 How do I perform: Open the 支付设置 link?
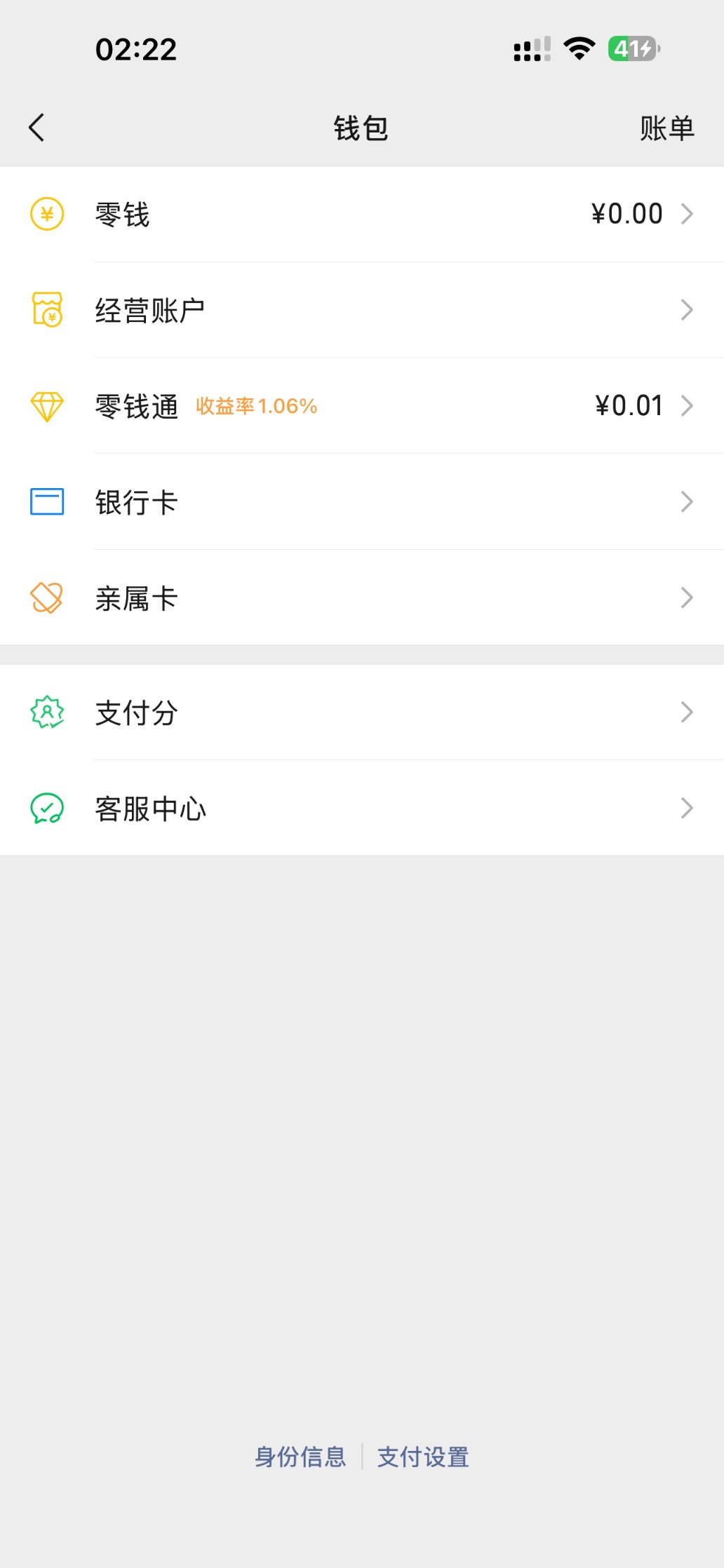(423, 1457)
